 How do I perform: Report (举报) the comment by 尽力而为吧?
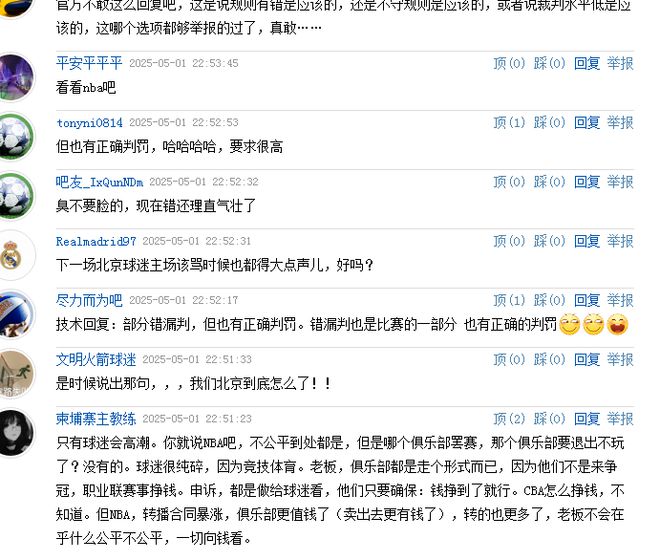620,300
